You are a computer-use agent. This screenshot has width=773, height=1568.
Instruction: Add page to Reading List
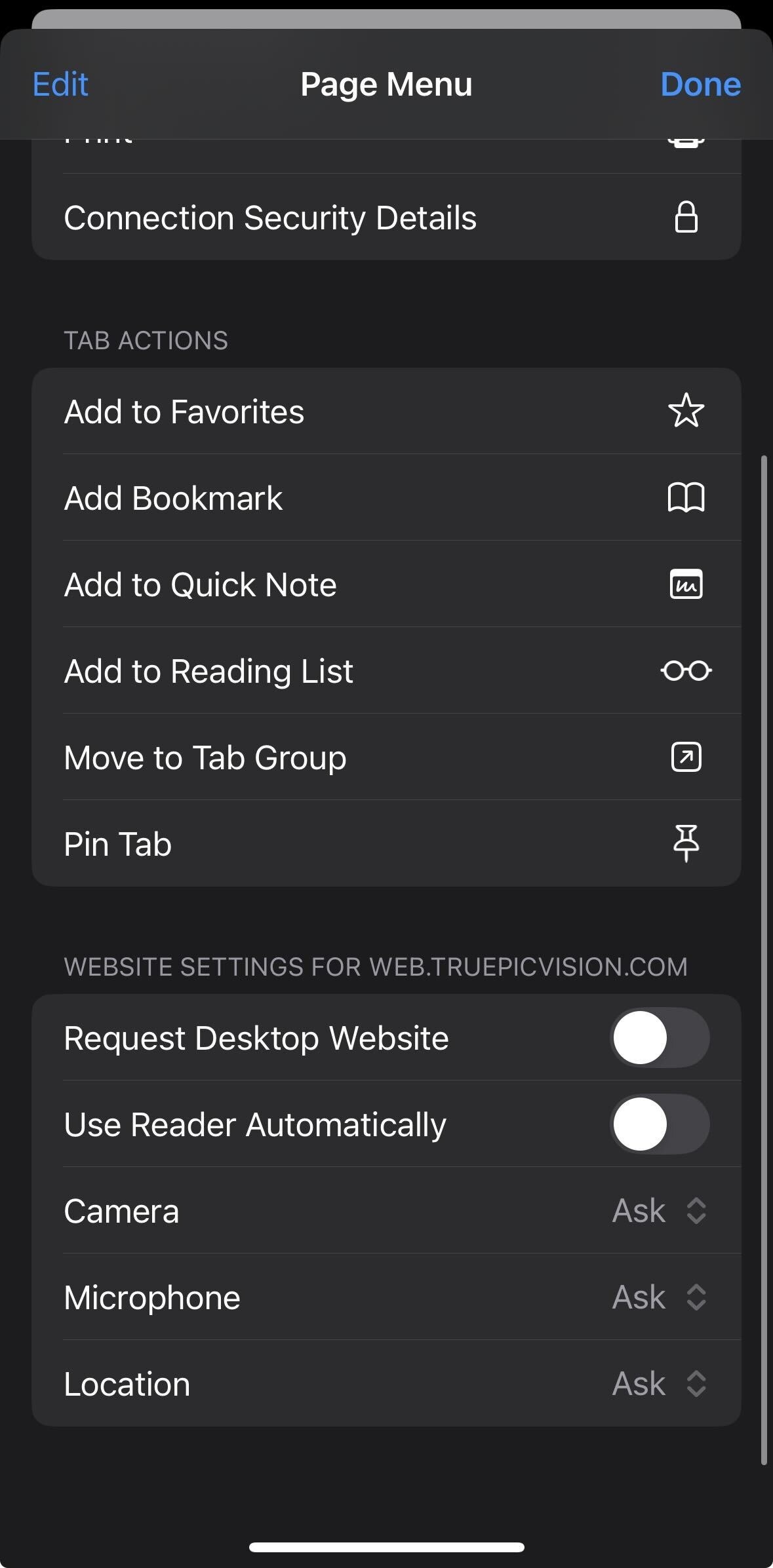point(386,671)
